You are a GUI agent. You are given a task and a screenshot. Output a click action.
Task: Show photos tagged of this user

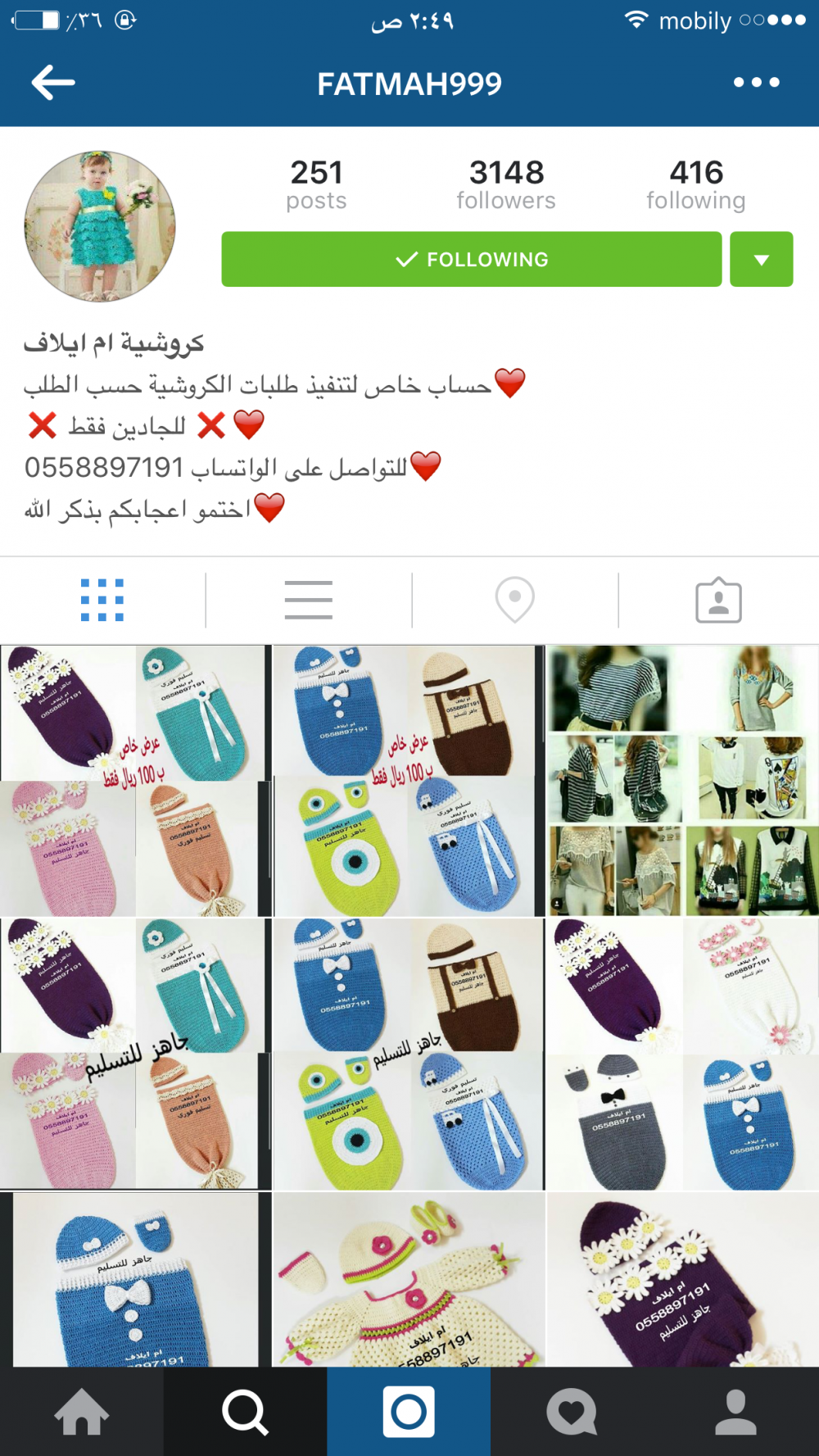point(718,600)
